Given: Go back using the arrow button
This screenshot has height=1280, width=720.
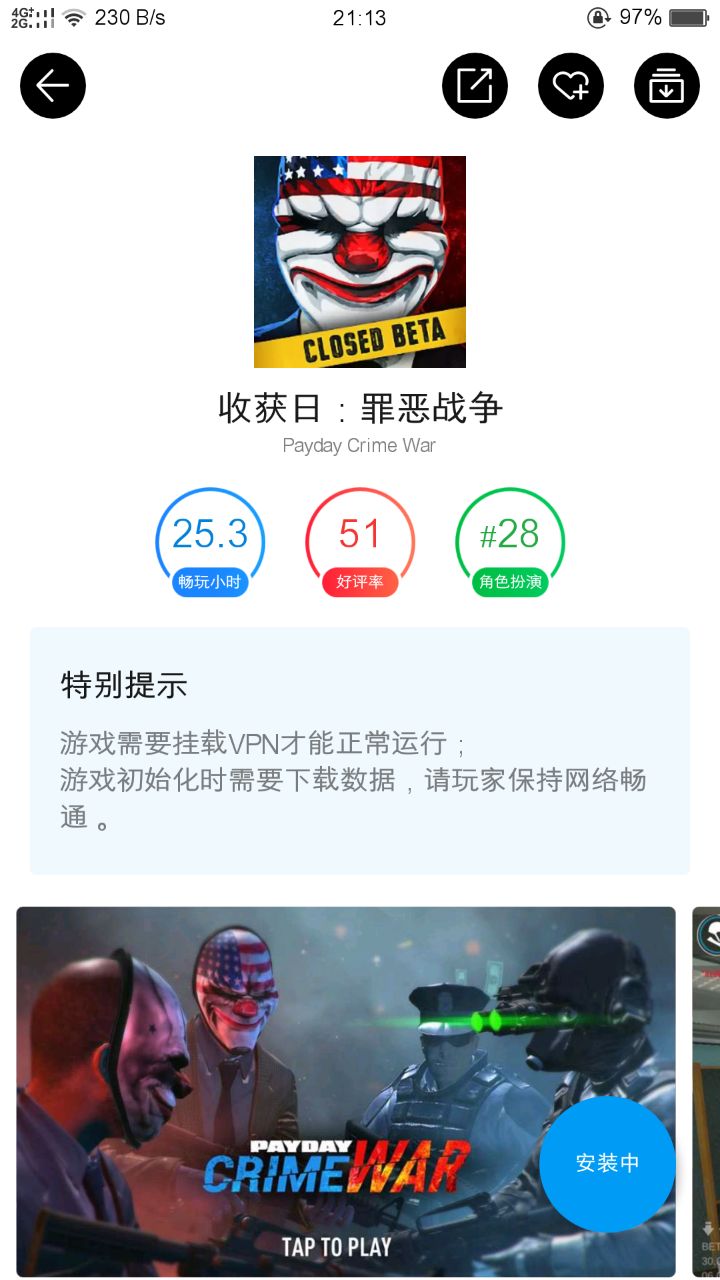Looking at the screenshot, I should coord(53,86).
